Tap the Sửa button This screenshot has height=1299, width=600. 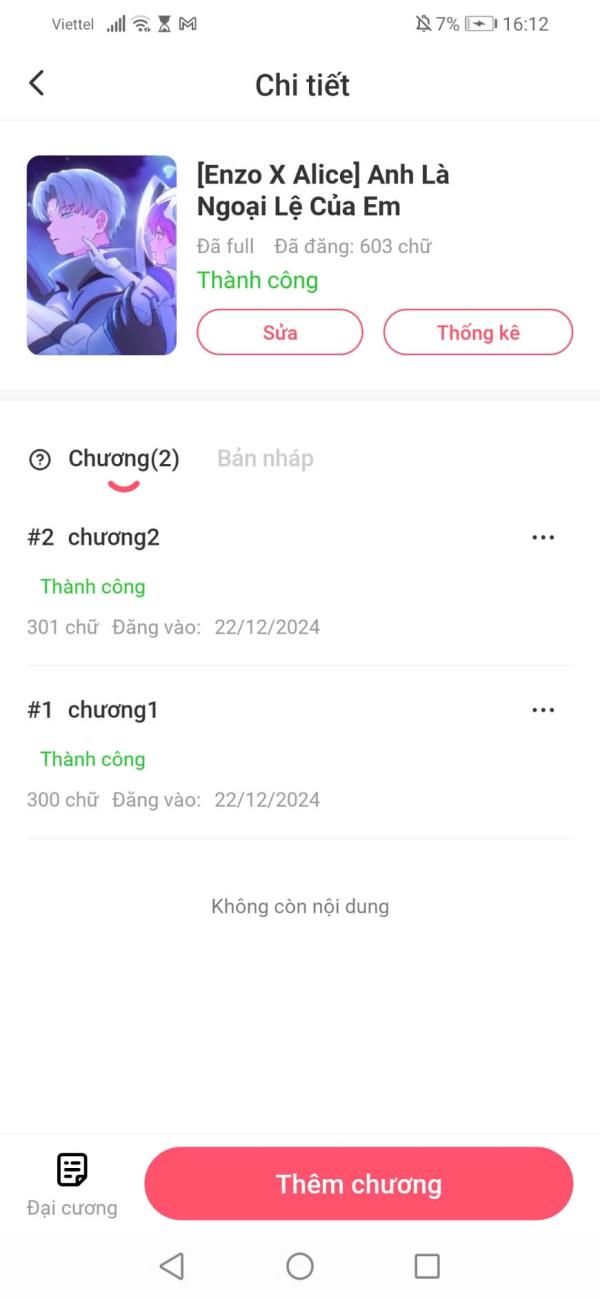click(280, 332)
